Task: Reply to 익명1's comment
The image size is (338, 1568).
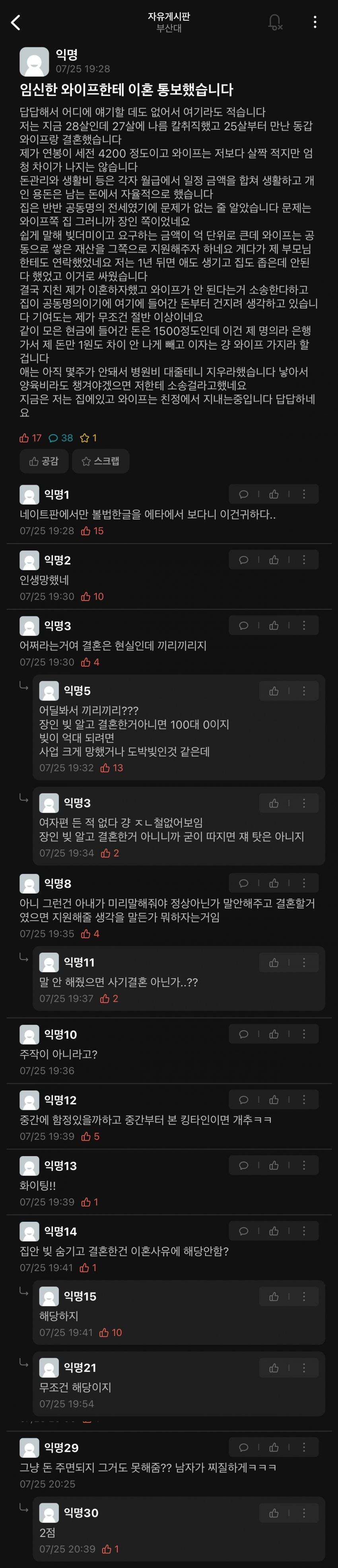Action: (x=244, y=494)
